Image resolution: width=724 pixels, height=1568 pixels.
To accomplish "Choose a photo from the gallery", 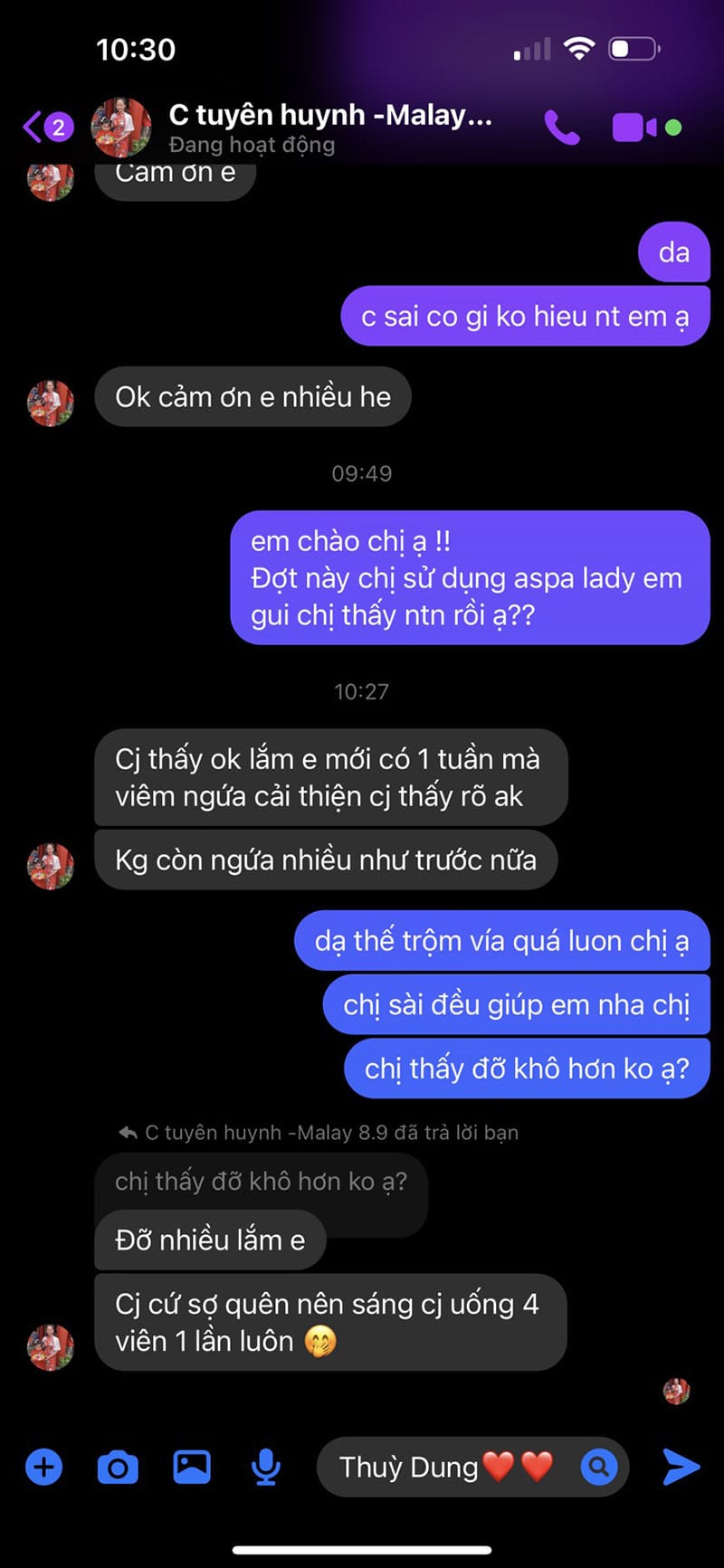I will (x=192, y=1467).
